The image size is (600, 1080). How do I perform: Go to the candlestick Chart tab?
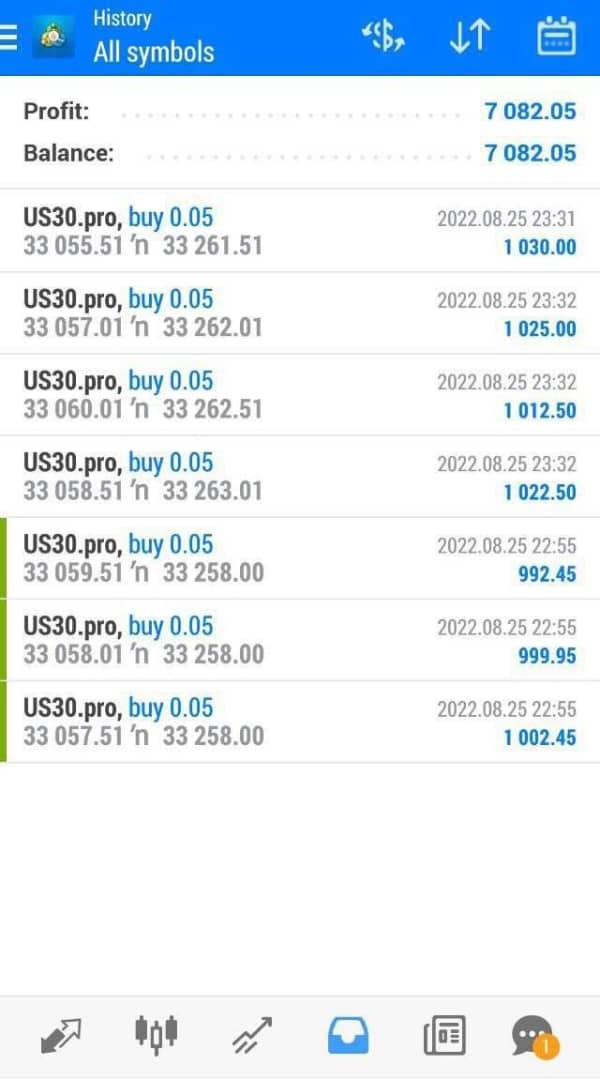(156, 1036)
